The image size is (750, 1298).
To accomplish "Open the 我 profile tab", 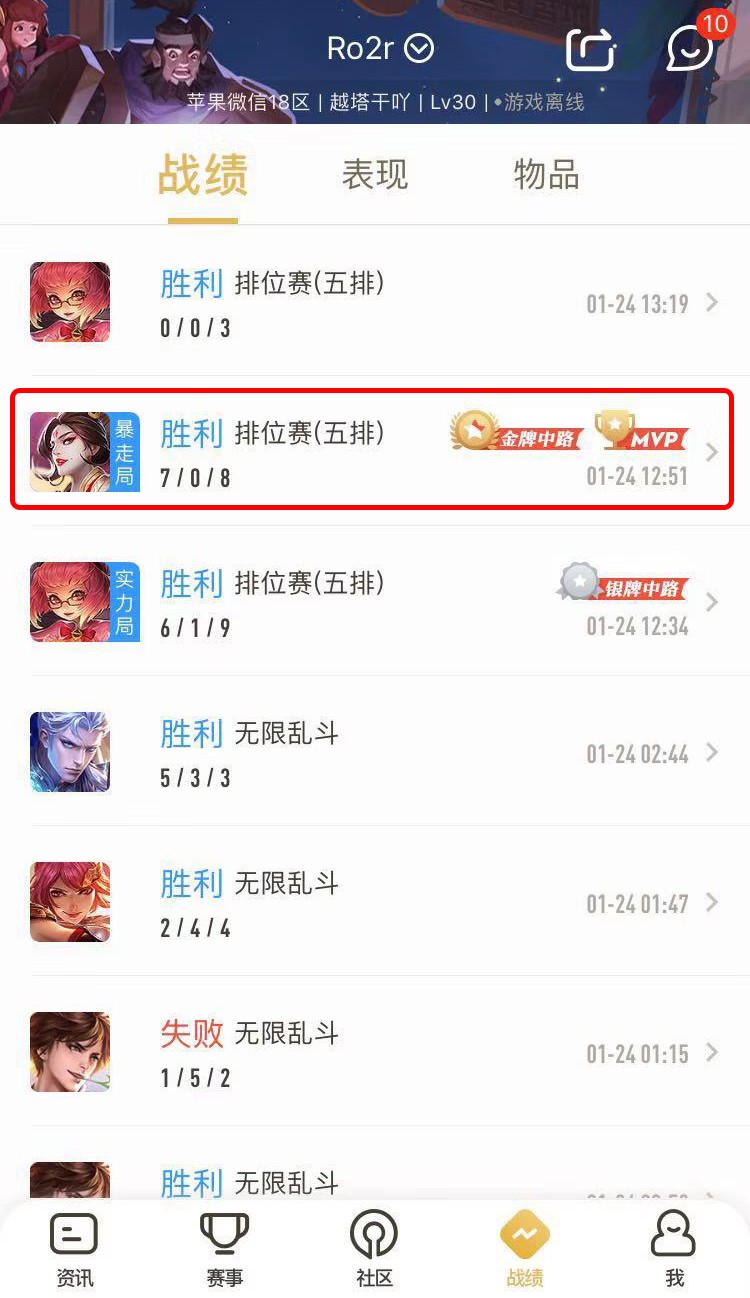I will pyautogui.click(x=675, y=1250).
